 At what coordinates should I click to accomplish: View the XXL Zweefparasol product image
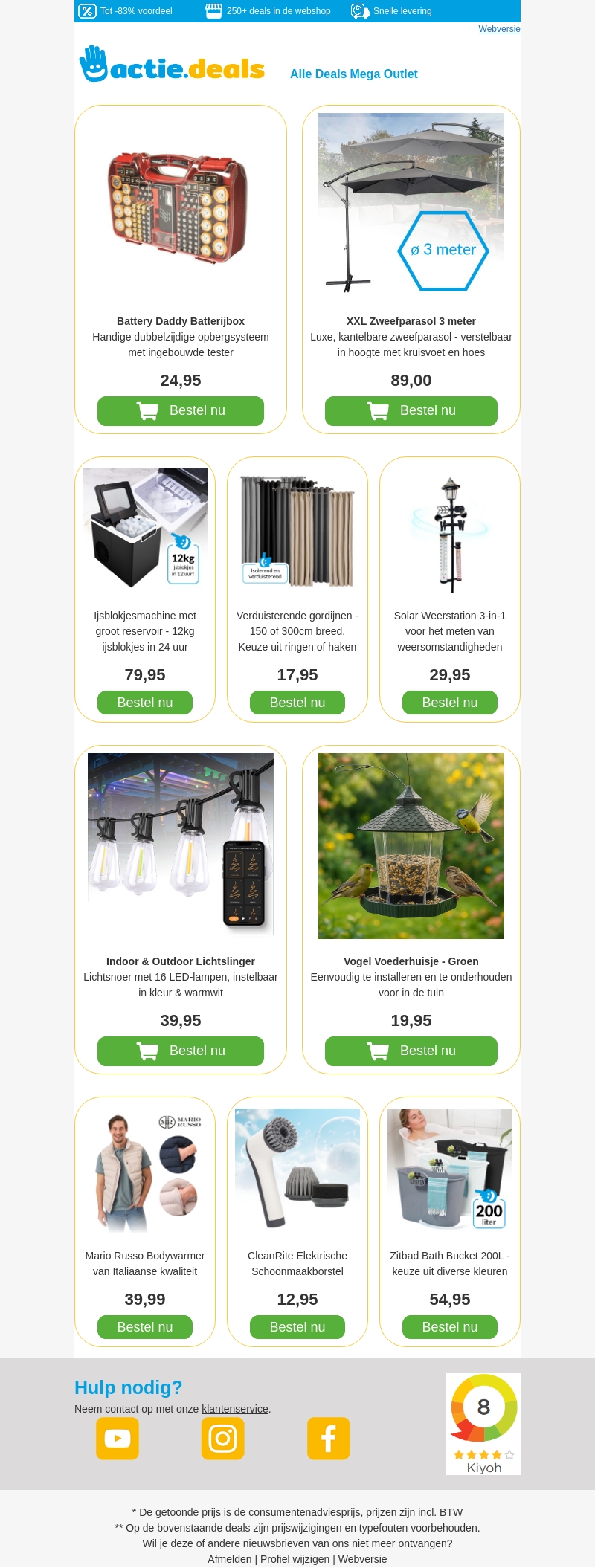[x=411, y=202]
